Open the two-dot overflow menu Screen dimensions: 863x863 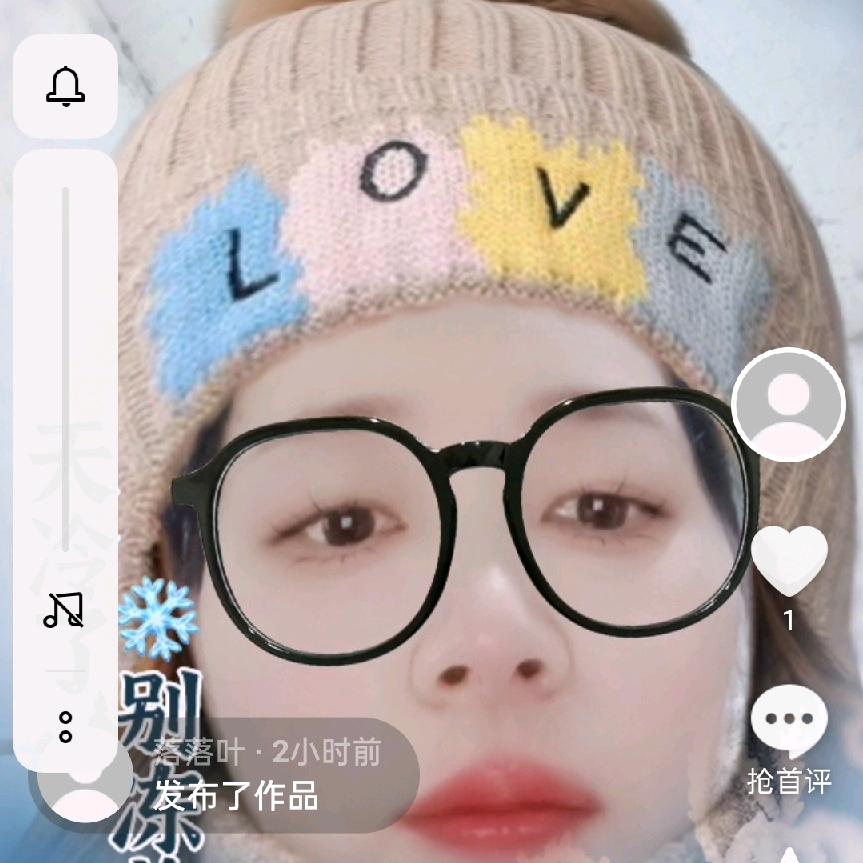(65, 727)
